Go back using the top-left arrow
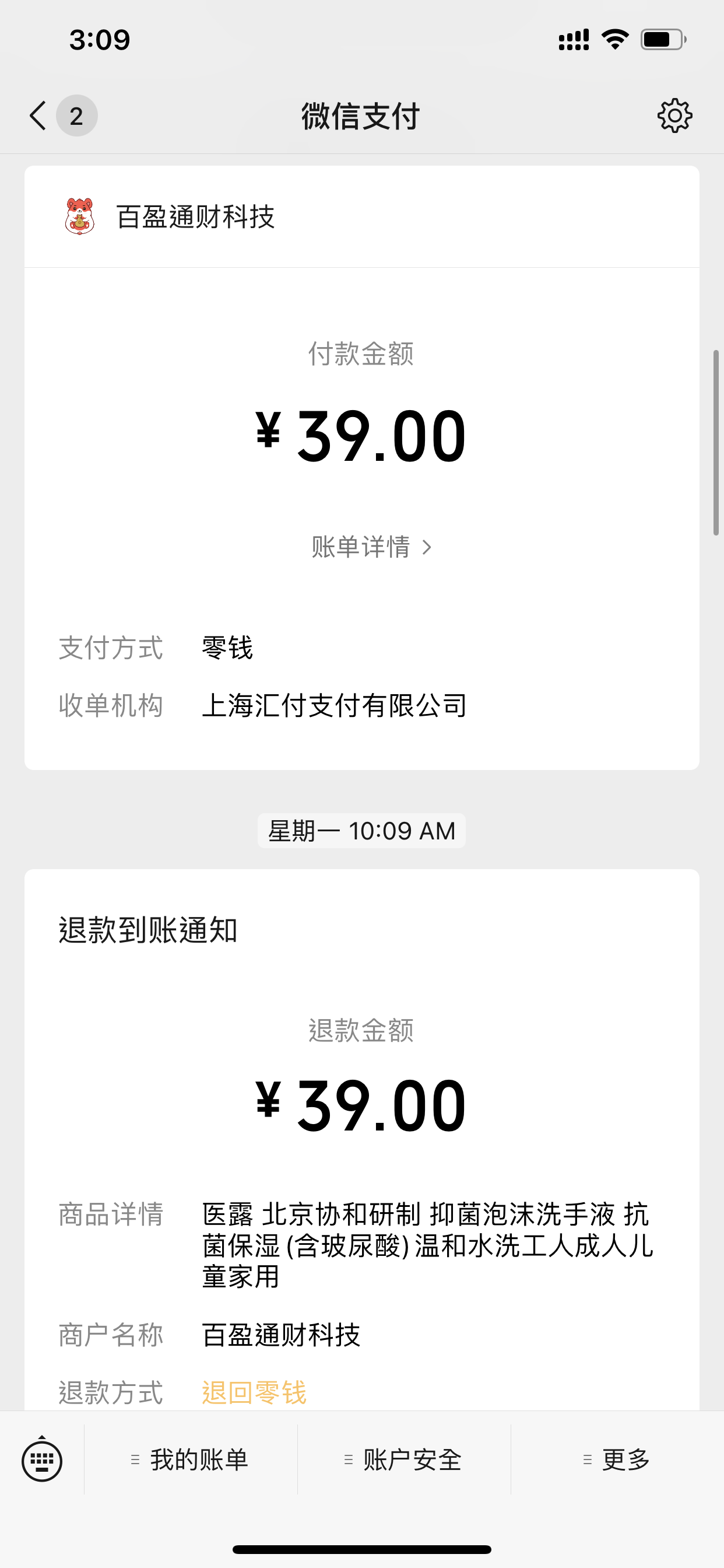This screenshot has height=1568, width=724. point(38,116)
